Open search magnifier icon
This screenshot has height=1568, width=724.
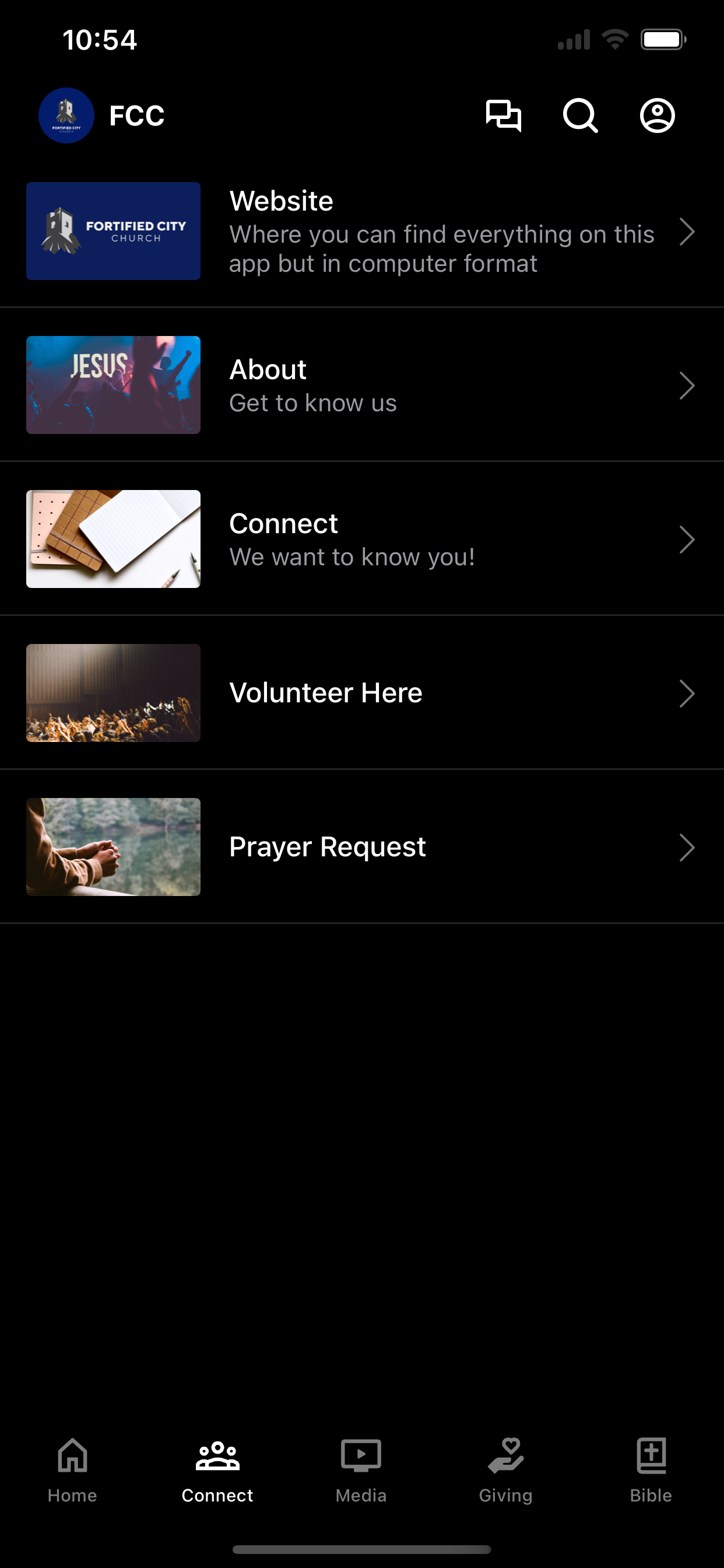click(581, 116)
